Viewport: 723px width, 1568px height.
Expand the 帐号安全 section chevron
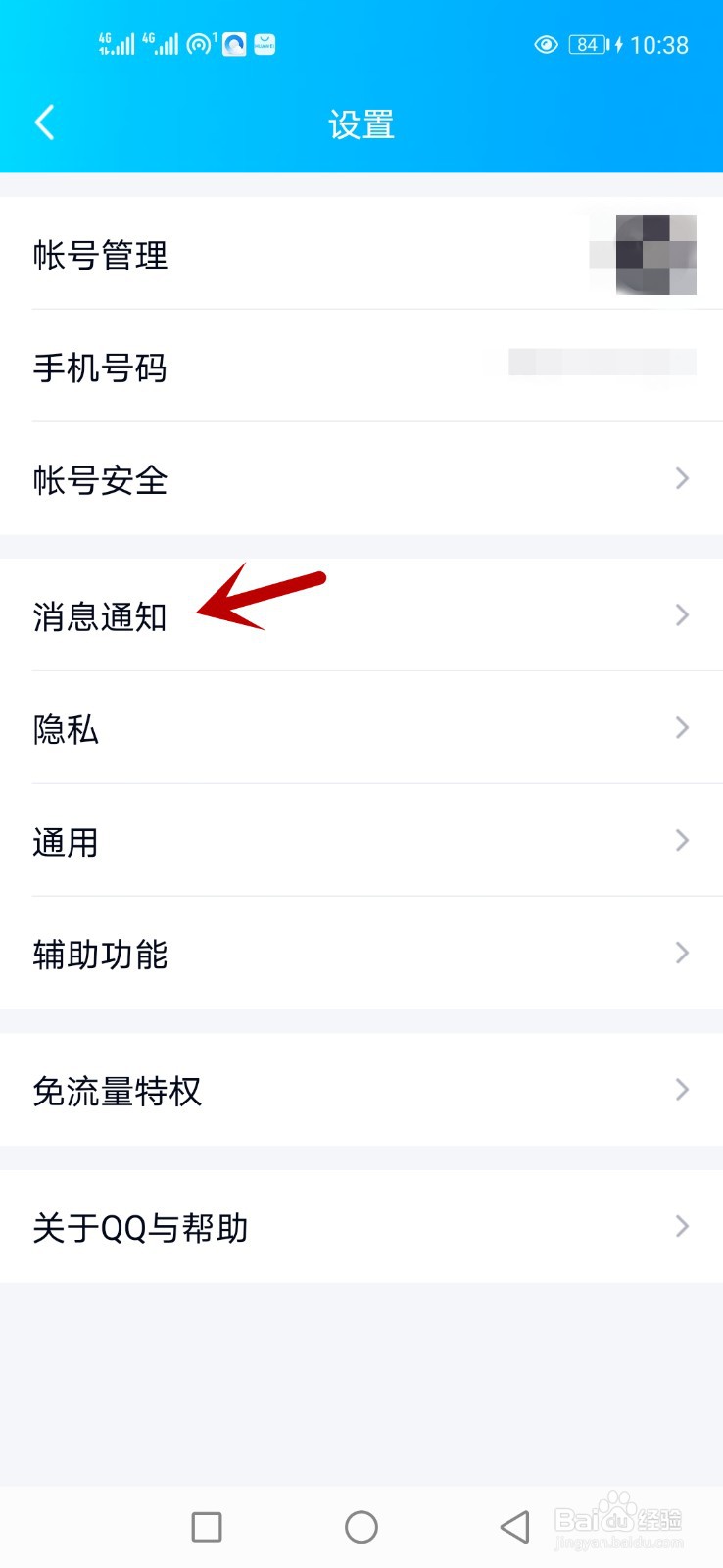coord(681,479)
